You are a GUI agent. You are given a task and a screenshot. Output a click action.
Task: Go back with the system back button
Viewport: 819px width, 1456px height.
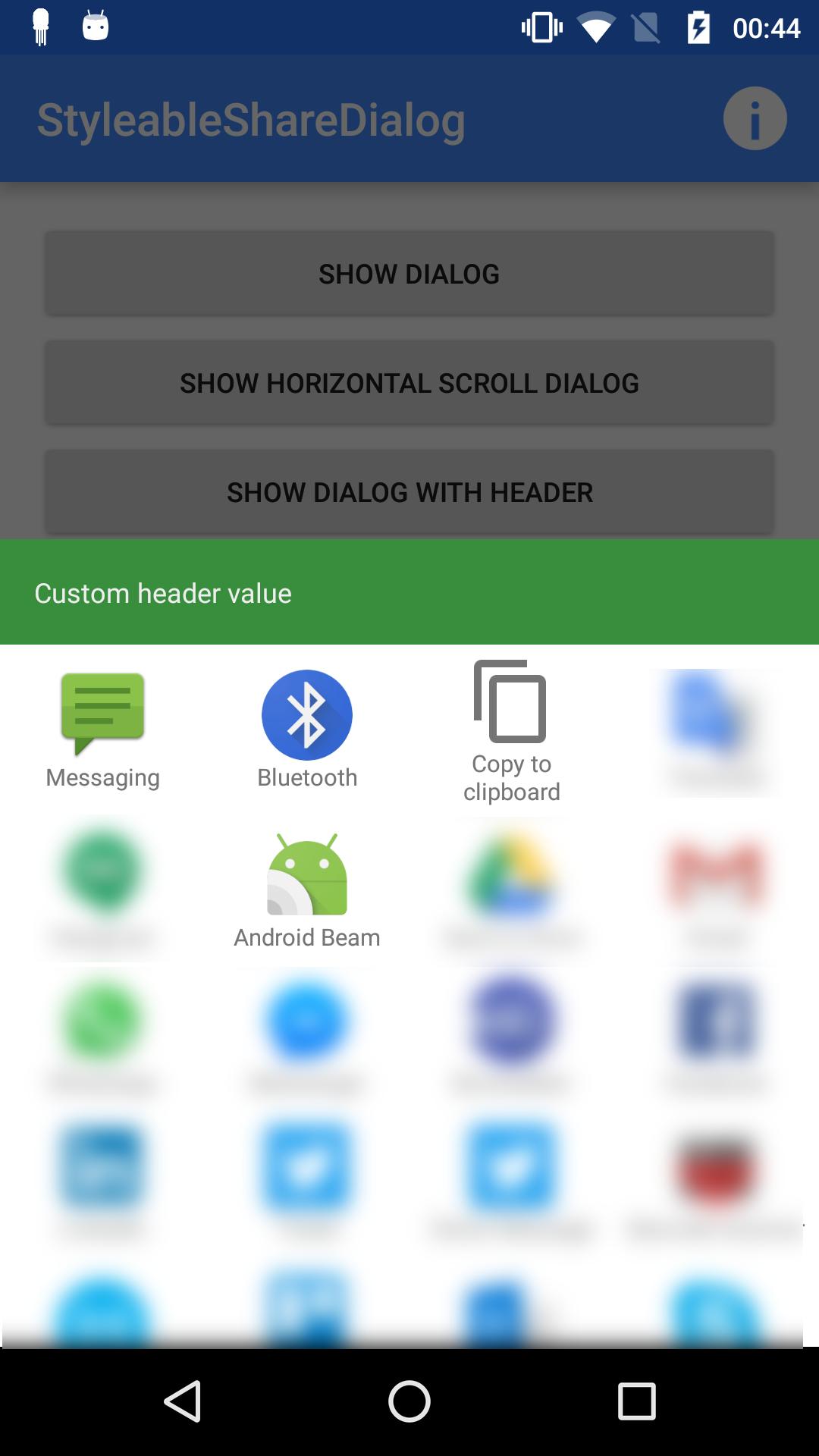pyautogui.click(x=183, y=1401)
